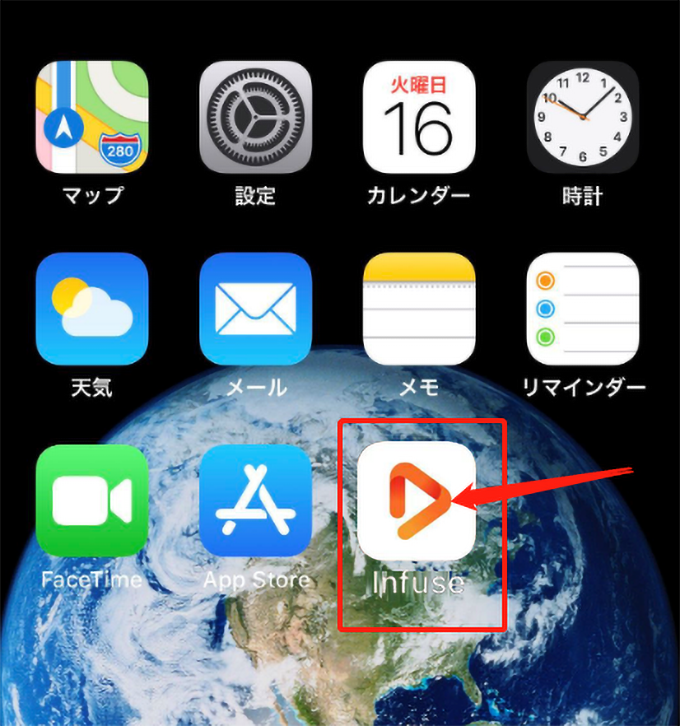Open the リマインダー reminders app
Viewport: 680px width, 726px height.
pyautogui.click(x=582, y=309)
